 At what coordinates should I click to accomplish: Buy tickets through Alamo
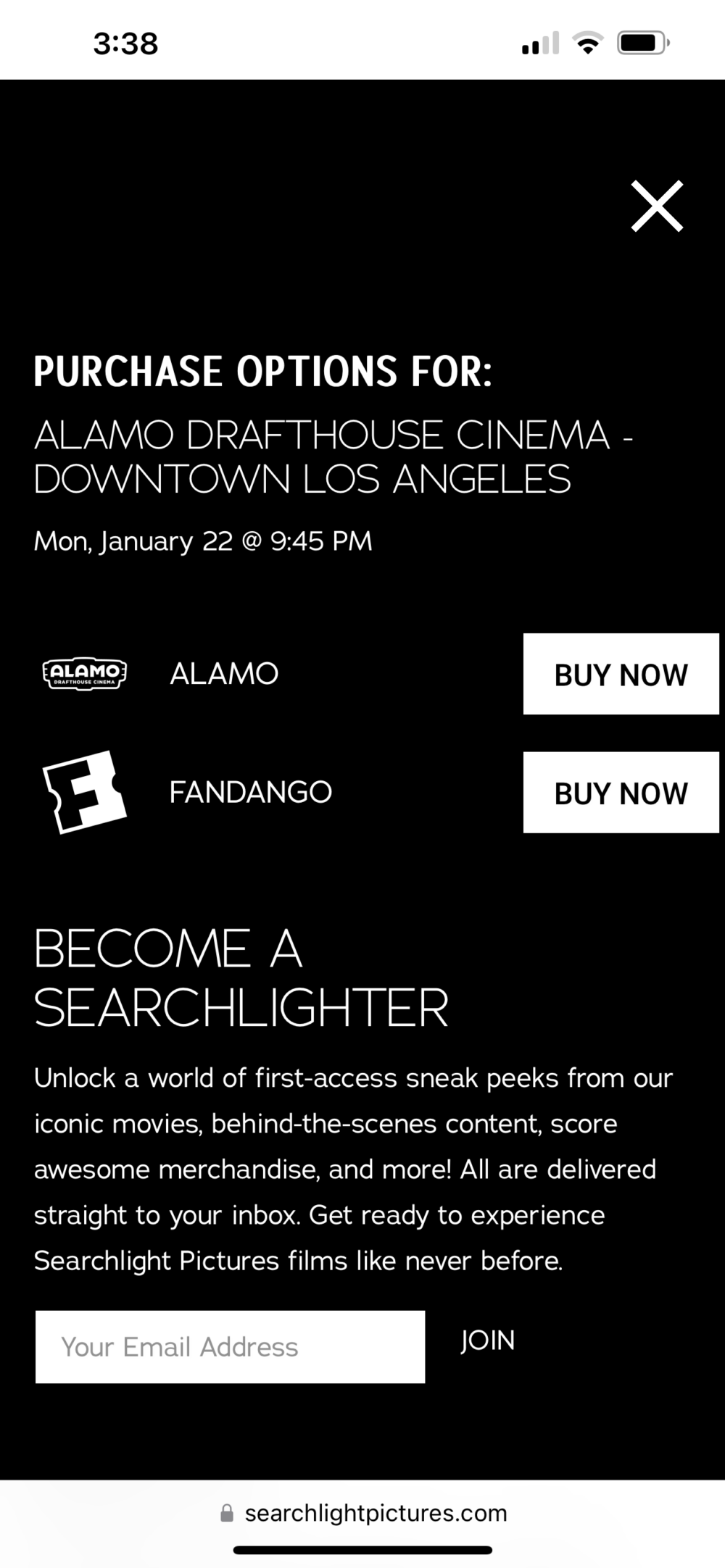pyautogui.click(x=621, y=674)
